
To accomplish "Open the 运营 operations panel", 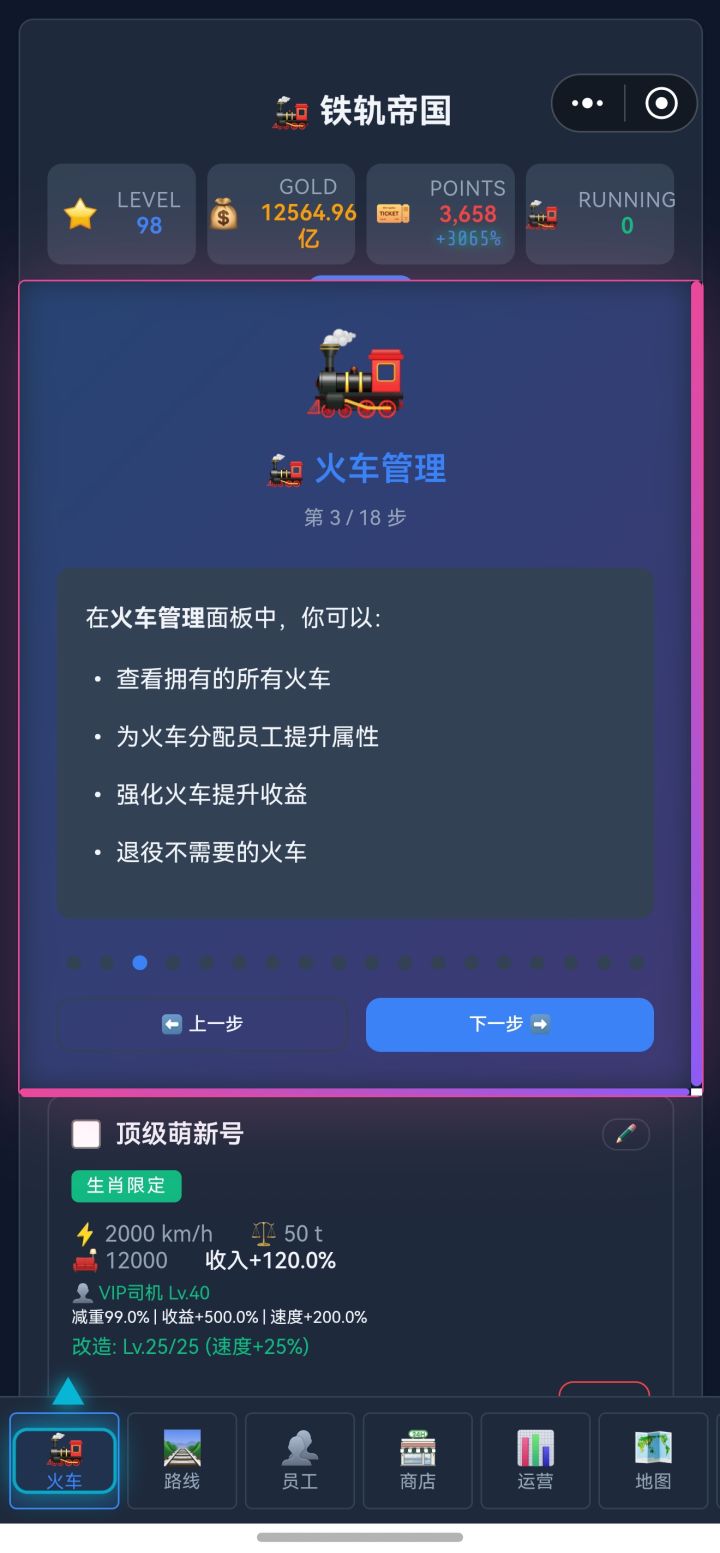I will click(x=536, y=1460).
